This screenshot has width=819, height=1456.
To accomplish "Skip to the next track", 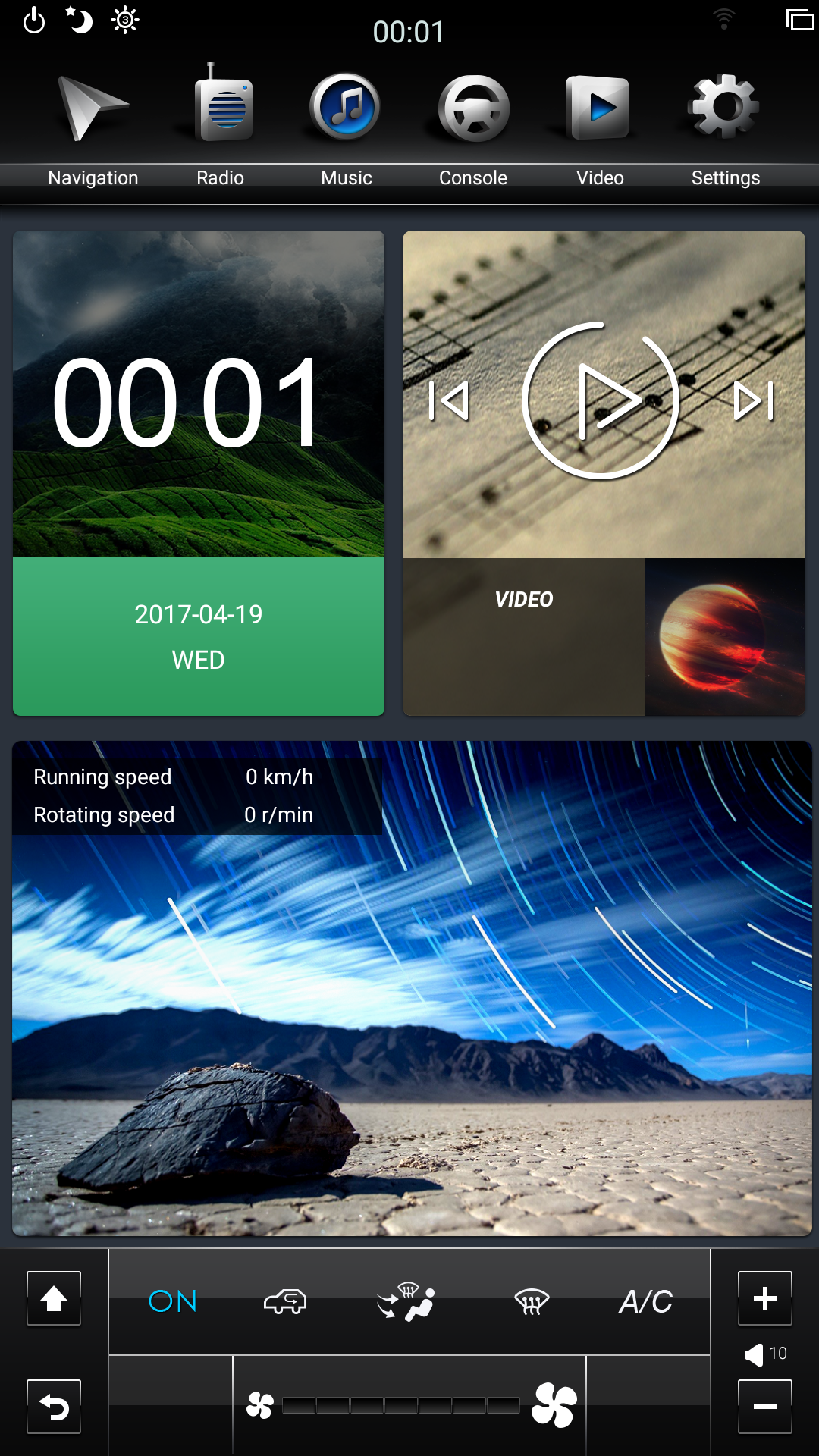I will [754, 400].
